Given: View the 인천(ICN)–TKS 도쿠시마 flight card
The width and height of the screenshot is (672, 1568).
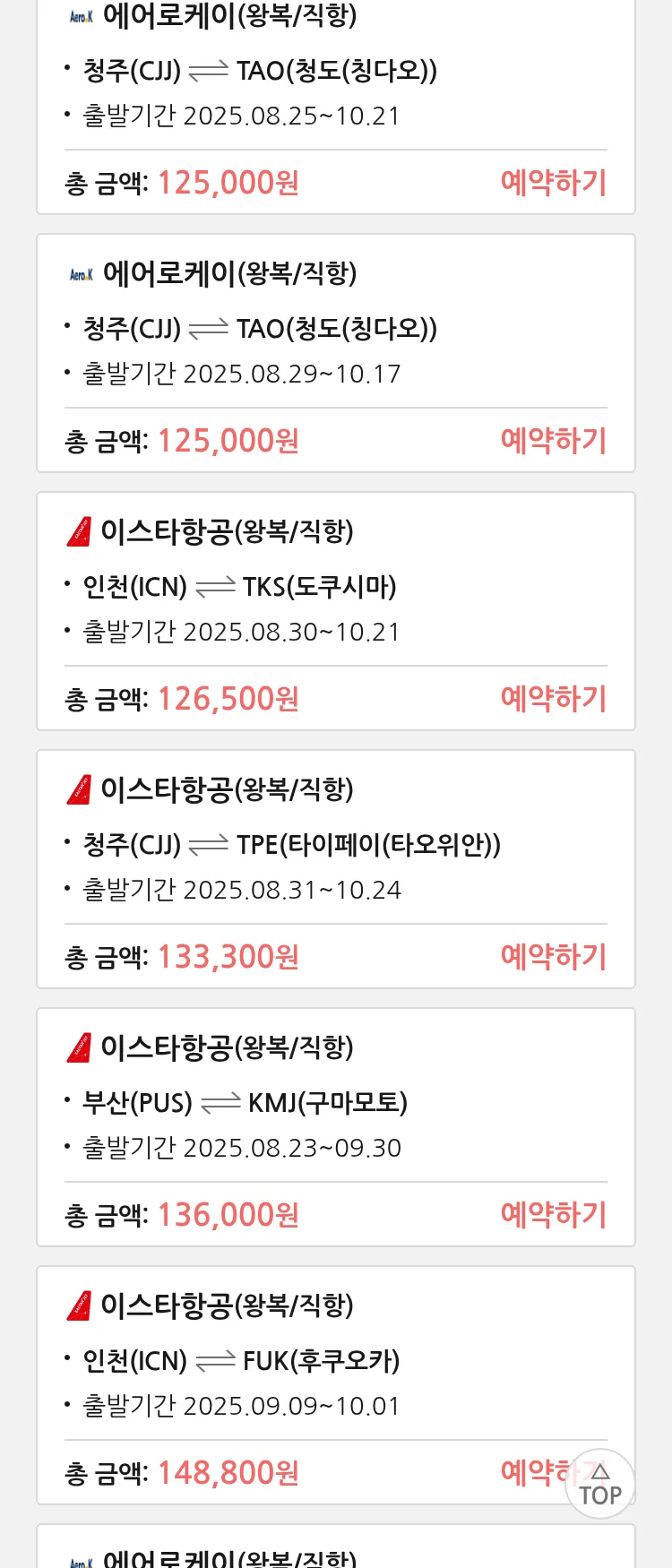Looking at the screenshot, I should tap(335, 586).
